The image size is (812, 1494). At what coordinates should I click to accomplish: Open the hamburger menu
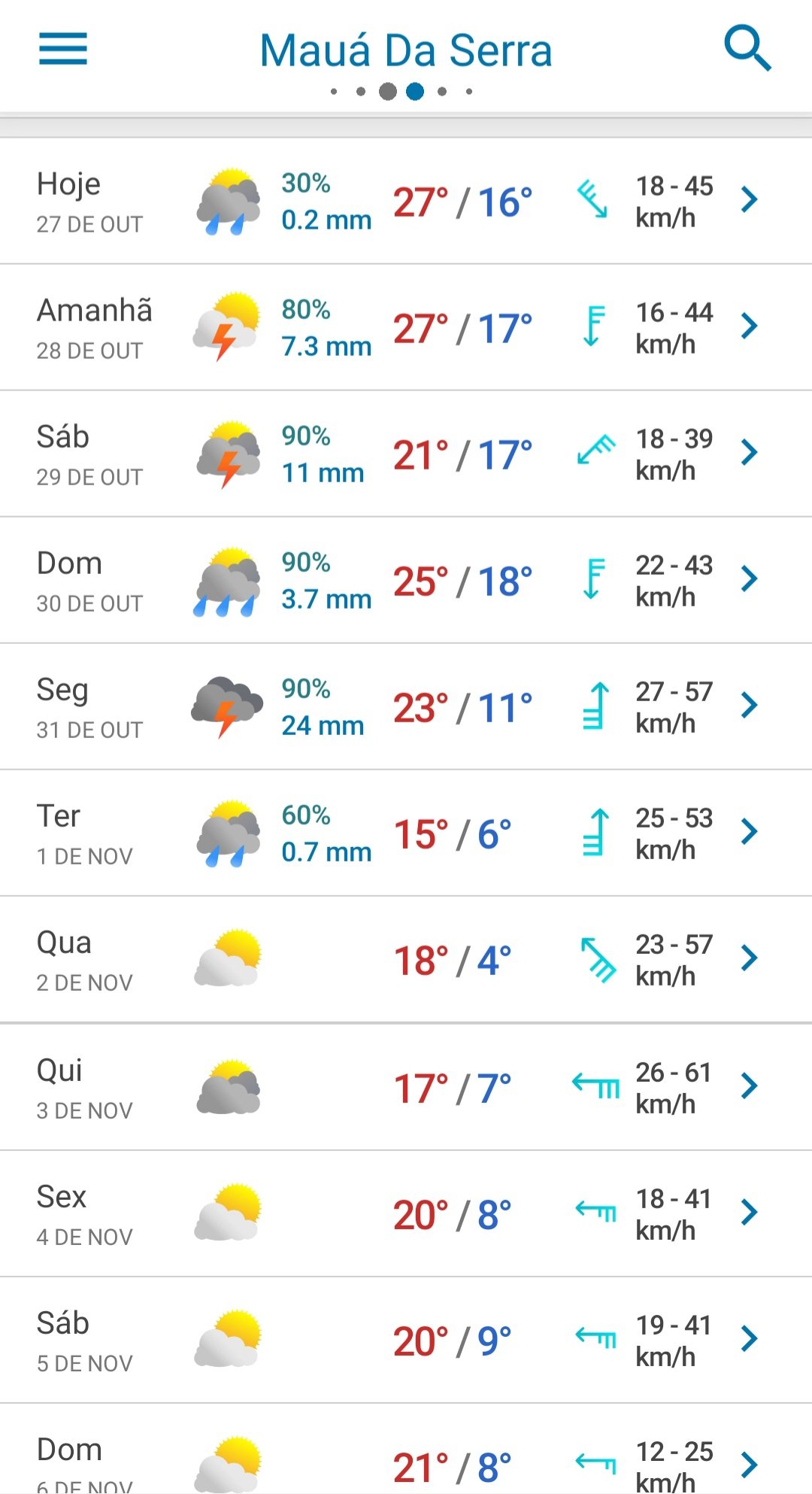tap(63, 50)
